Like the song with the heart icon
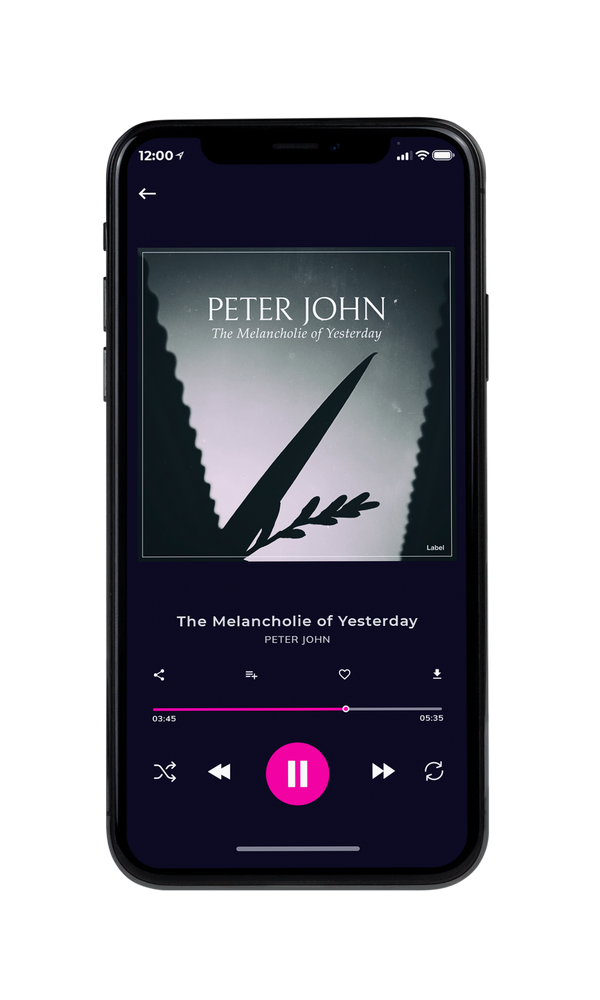This screenshot has height=1000, width=600. 344,674
